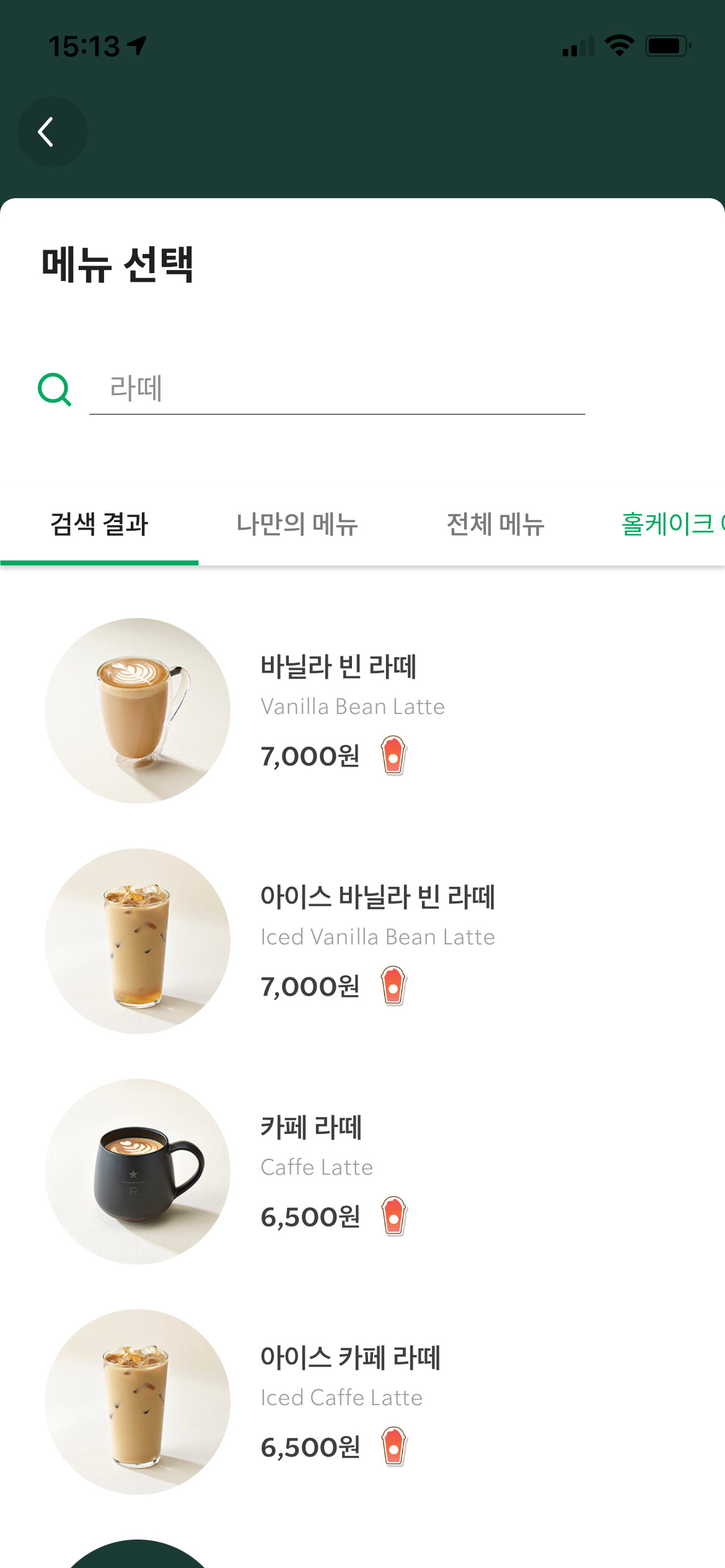Select the cup icon beside Caffe Latte price
This screenshot has height=1568, width=725.
click(392, 1216)
